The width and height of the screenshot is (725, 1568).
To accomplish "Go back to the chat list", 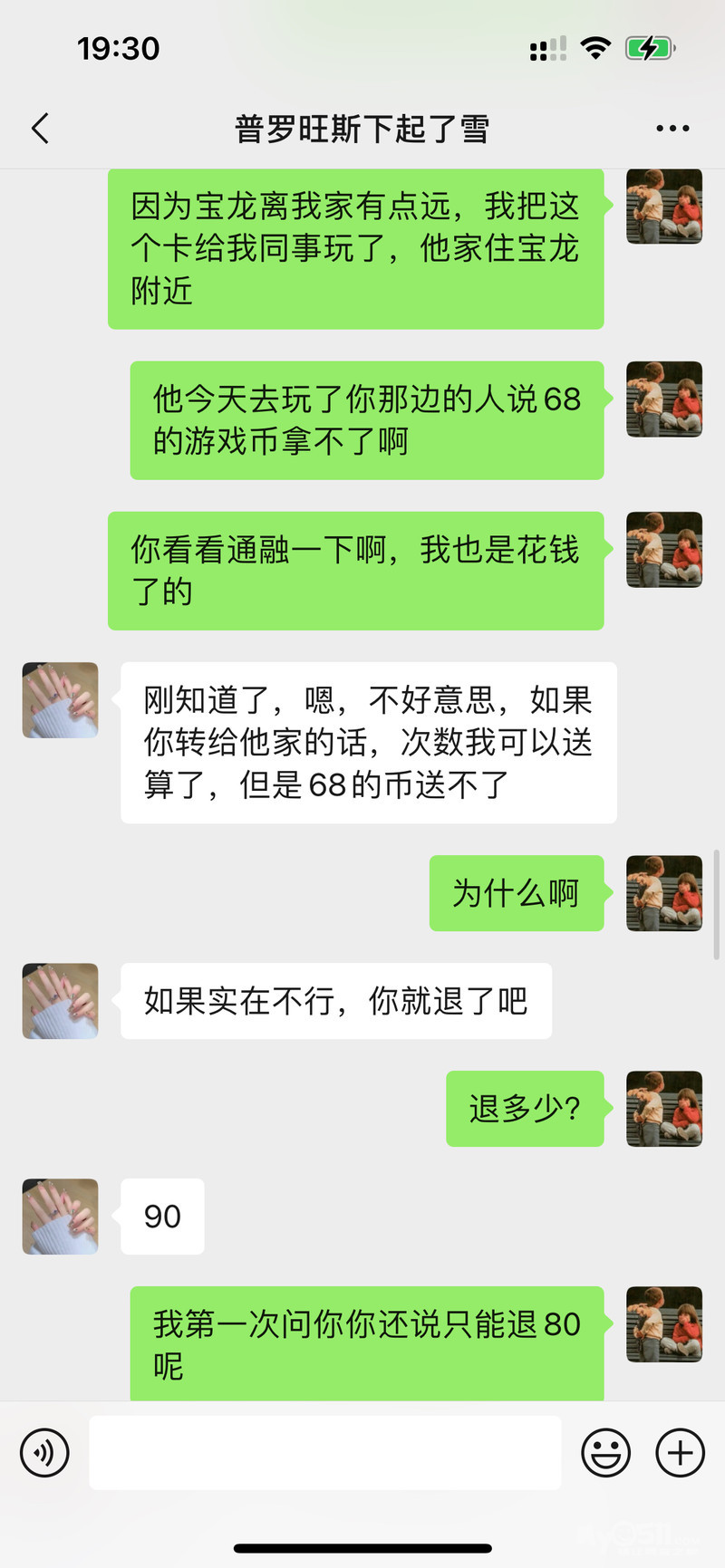I will (40, 129).
